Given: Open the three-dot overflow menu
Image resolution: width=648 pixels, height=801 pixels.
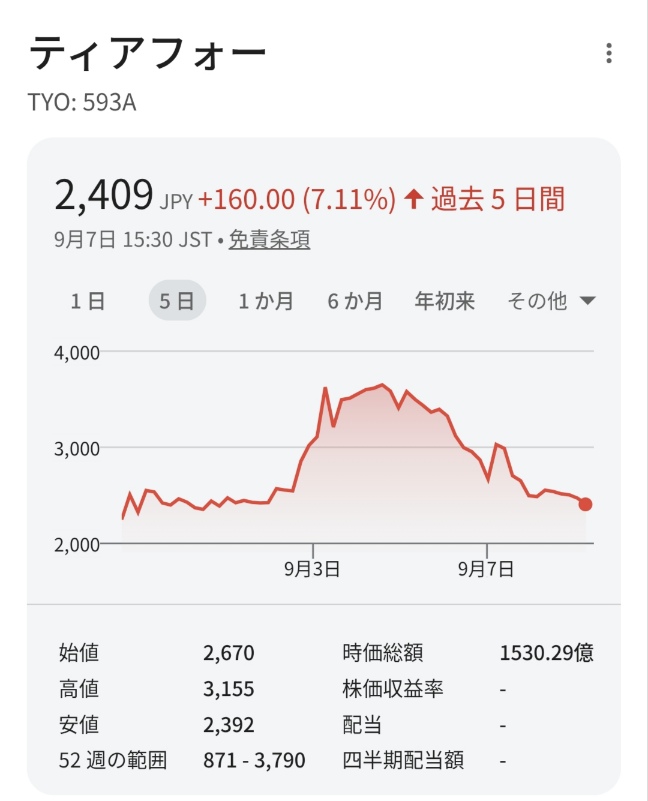Looking at the screenshot, I should click(608, 53).
